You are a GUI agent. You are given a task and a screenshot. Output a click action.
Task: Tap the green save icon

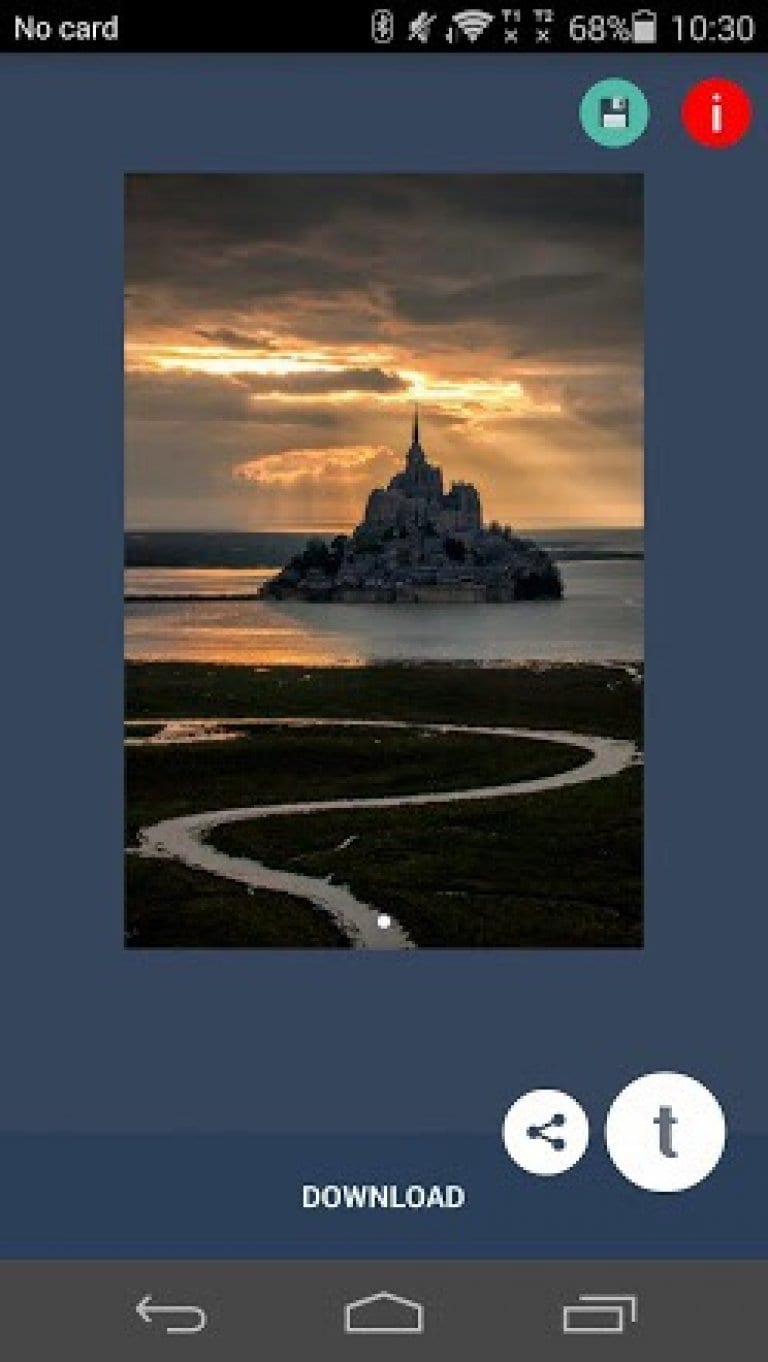[x=614, y=113]
